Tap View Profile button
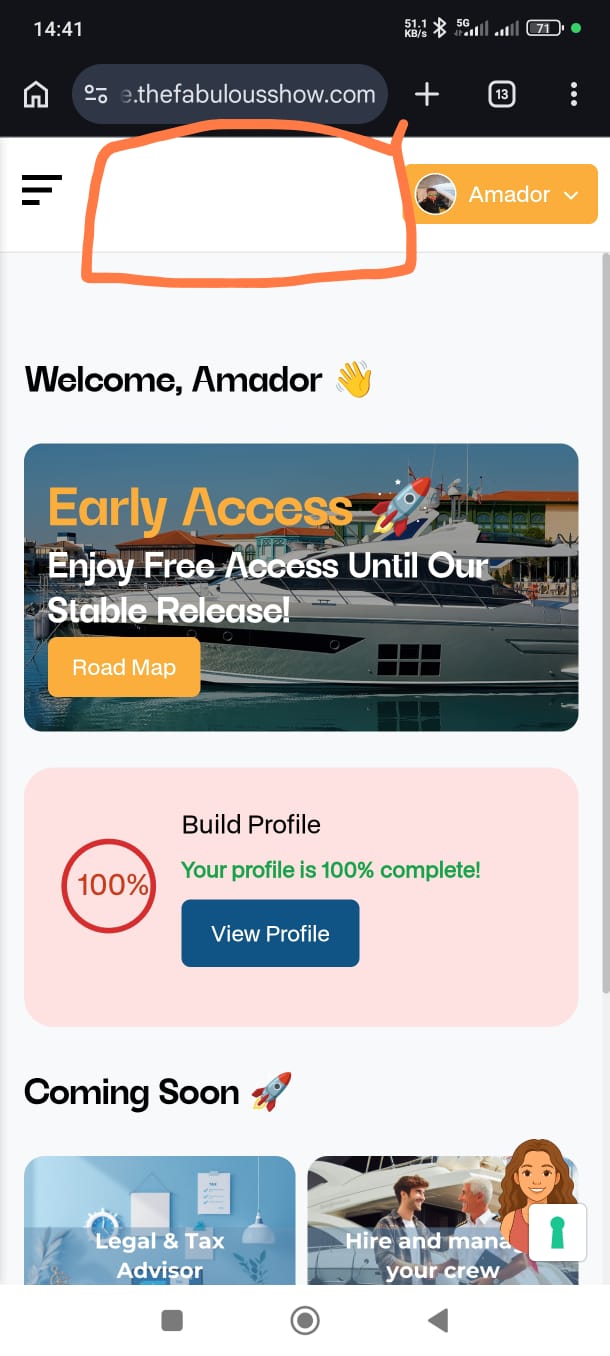 [x=270, y=933]
